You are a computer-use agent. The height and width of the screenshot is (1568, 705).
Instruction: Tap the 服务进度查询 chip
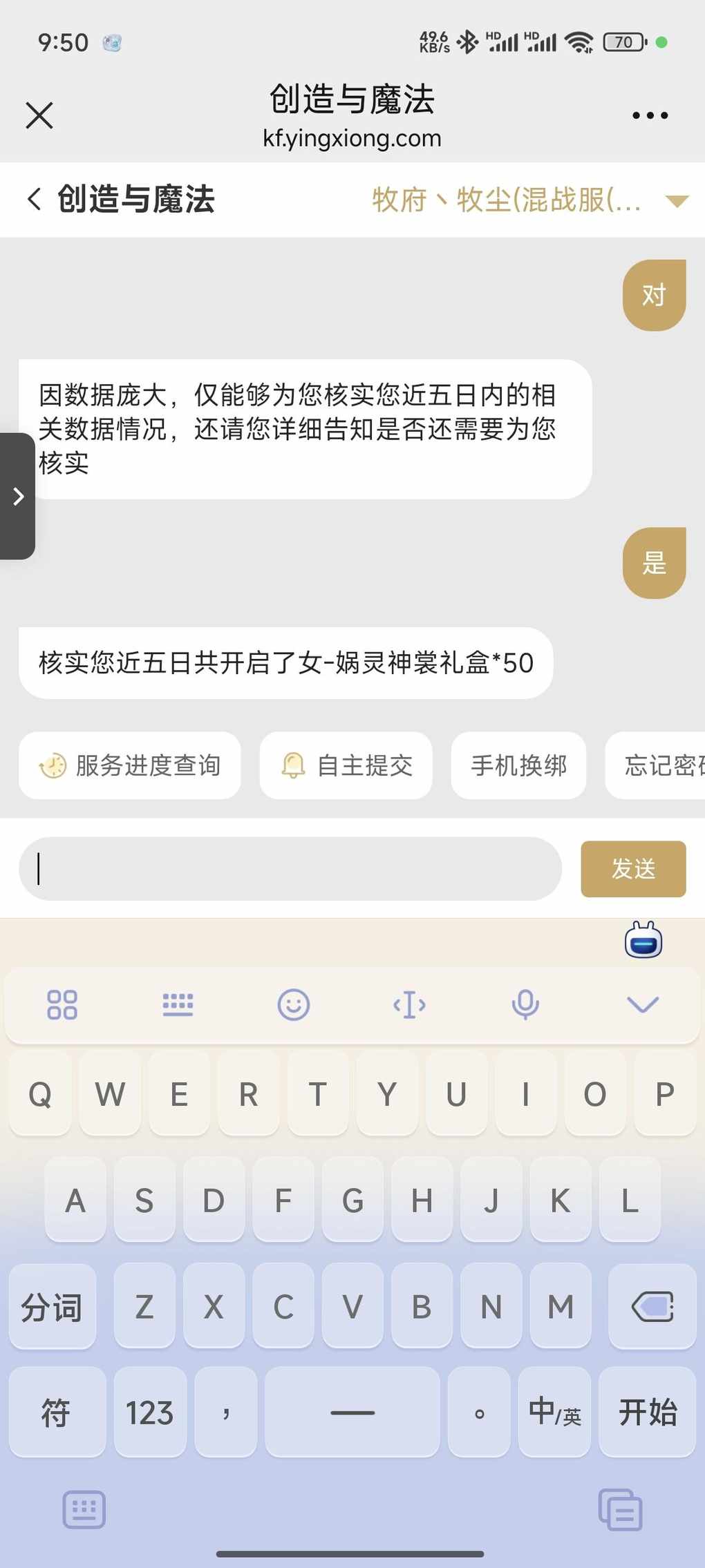pyautogui.click(x=130, y=765)
